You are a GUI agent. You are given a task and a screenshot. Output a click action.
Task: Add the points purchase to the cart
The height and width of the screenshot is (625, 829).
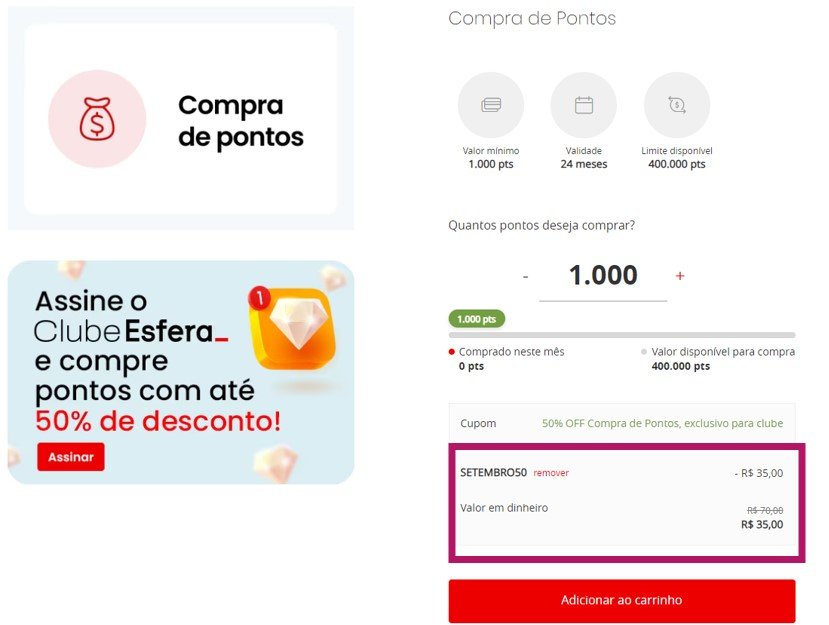coord(621,600)
